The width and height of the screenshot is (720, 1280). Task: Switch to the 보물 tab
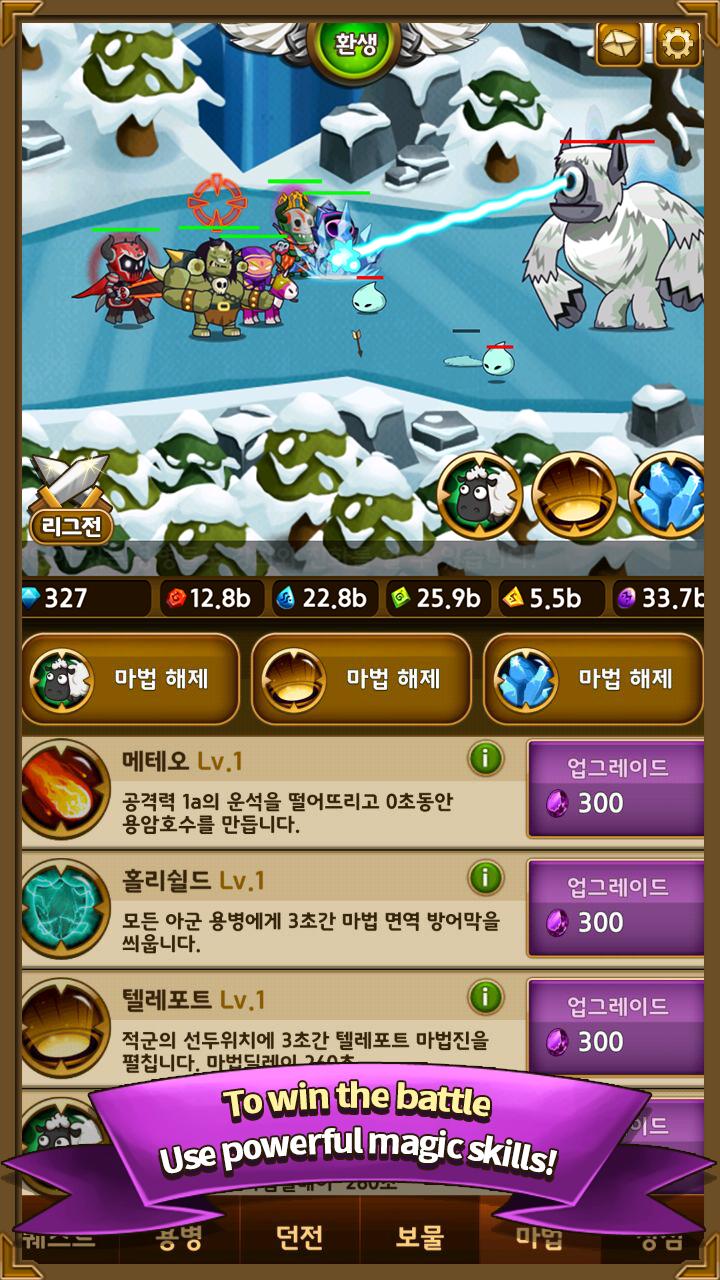coord(419,1237)
